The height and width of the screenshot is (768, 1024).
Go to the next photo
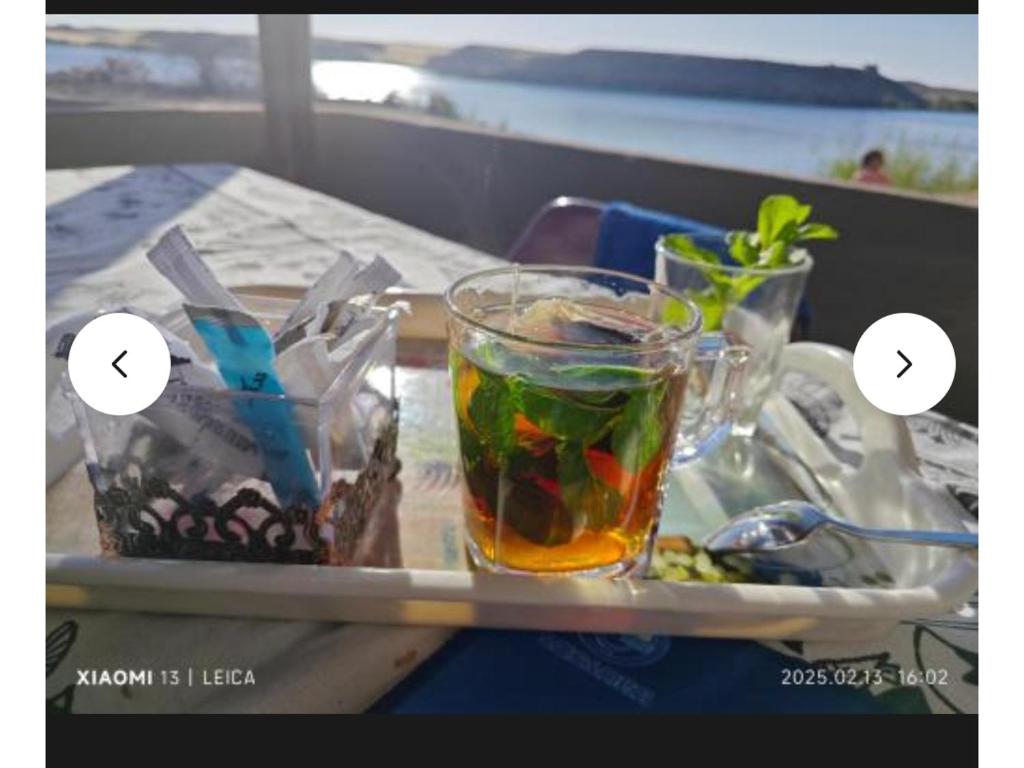click(904, 364)
